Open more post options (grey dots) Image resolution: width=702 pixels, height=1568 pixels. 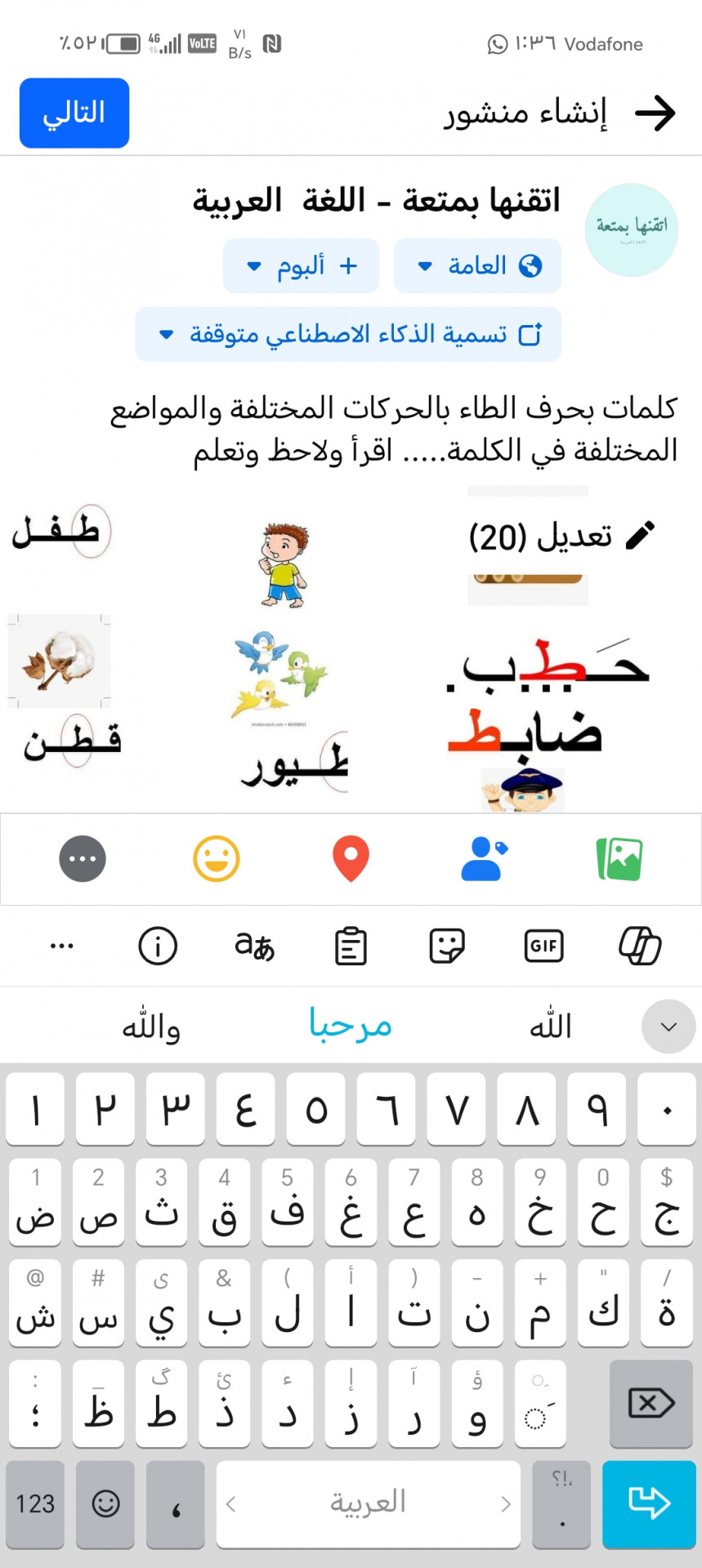point(83,859)
